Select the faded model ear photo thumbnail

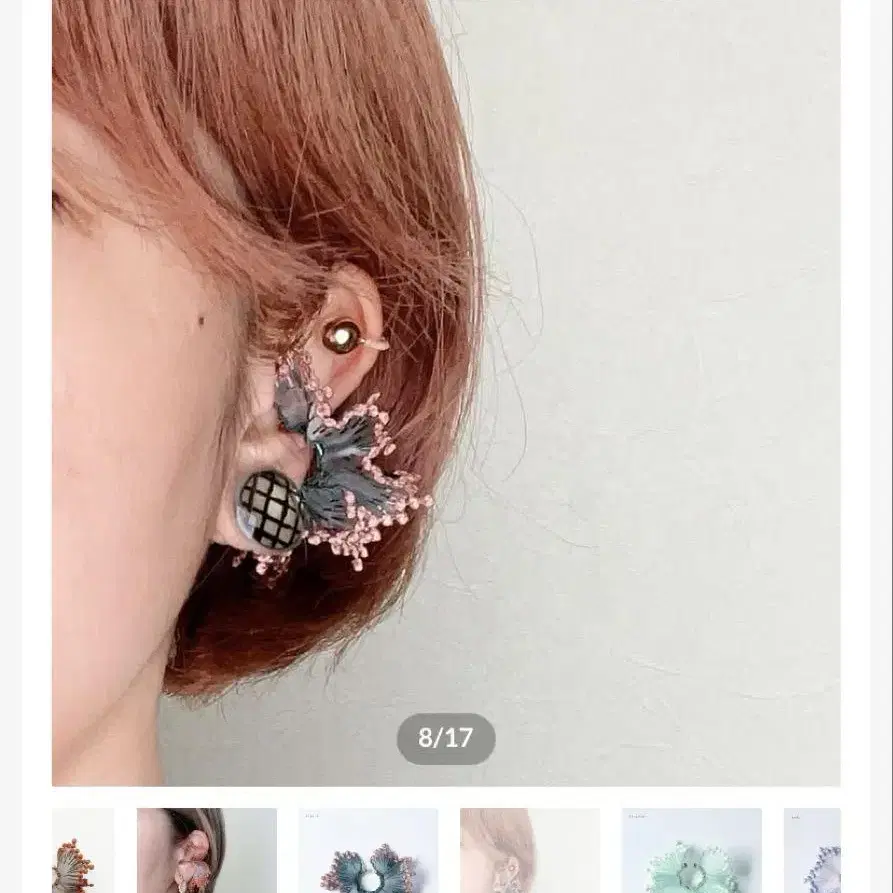(x=530, y=850)
